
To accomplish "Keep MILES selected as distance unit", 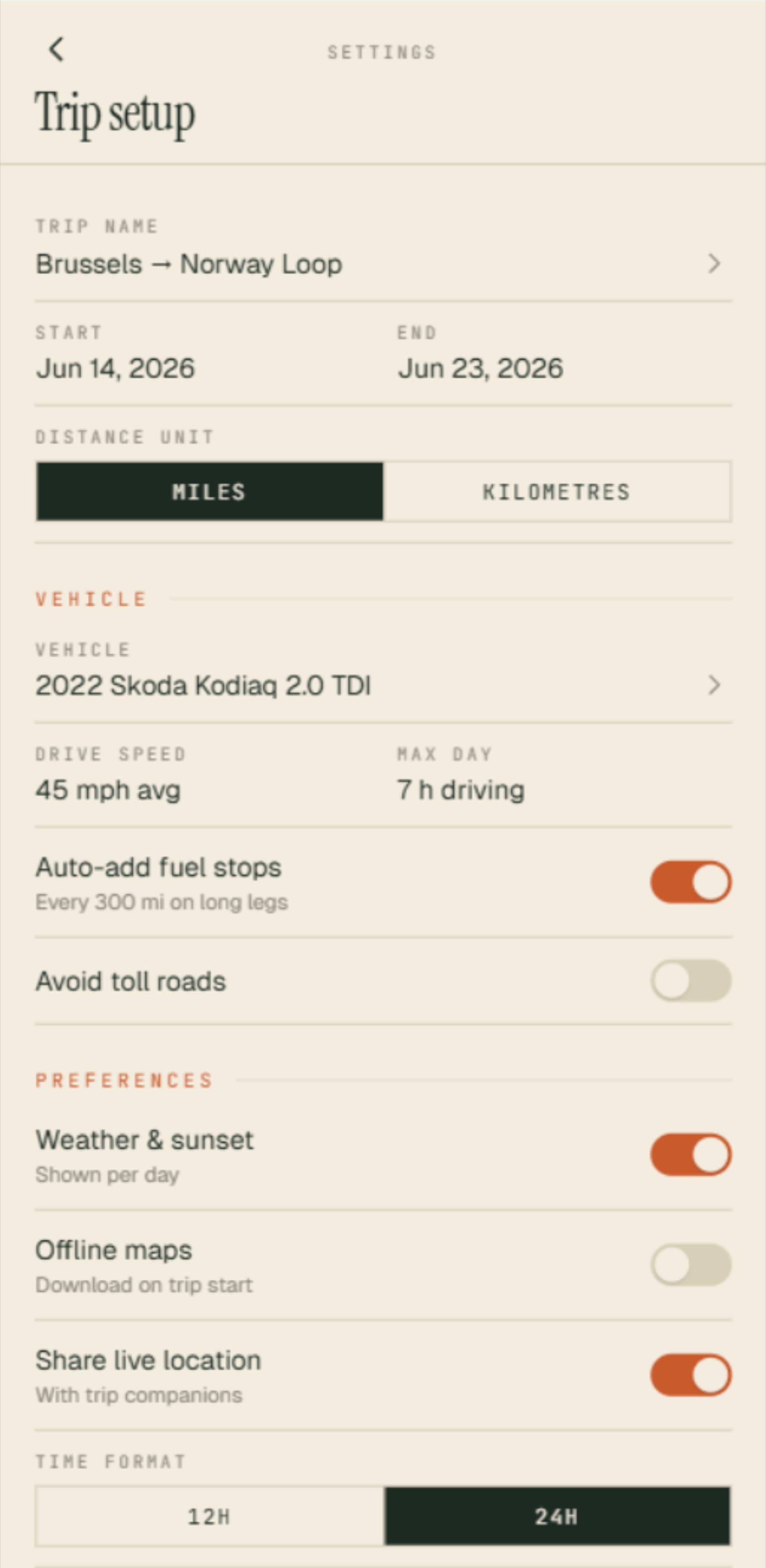I will 209,492.
